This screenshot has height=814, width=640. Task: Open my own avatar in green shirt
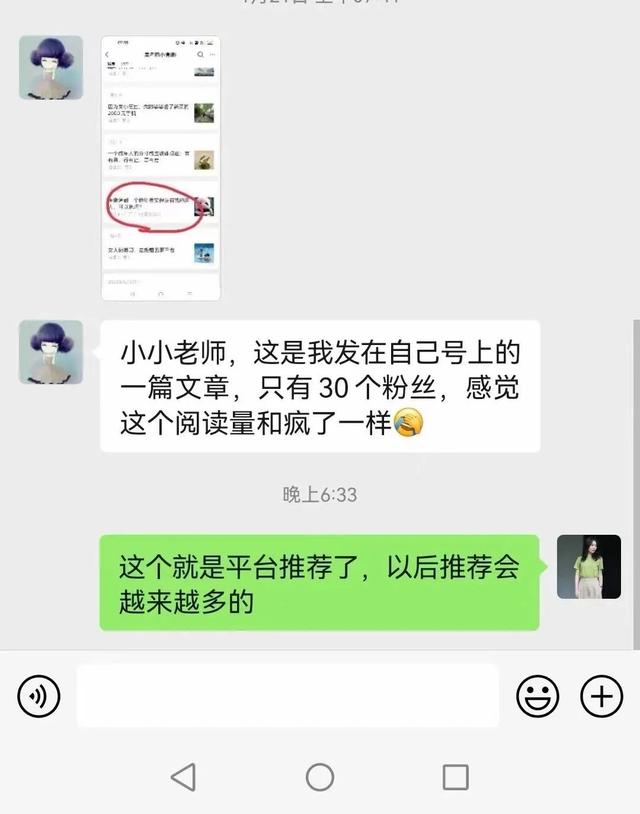coord(589,567)
